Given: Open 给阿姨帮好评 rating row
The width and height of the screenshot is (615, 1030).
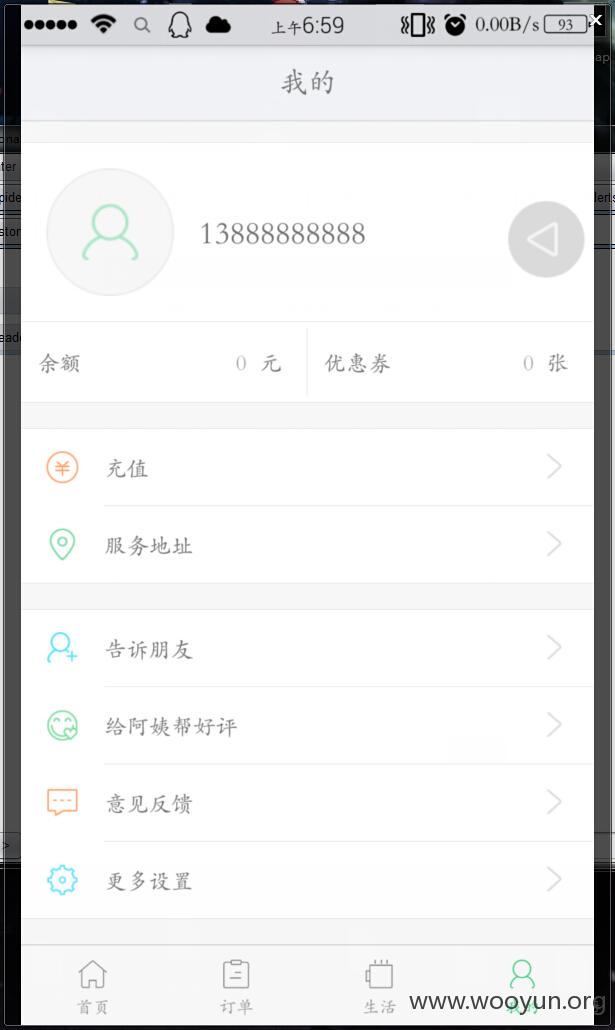Looking at the screenshot, I should [x=308, y=725].
